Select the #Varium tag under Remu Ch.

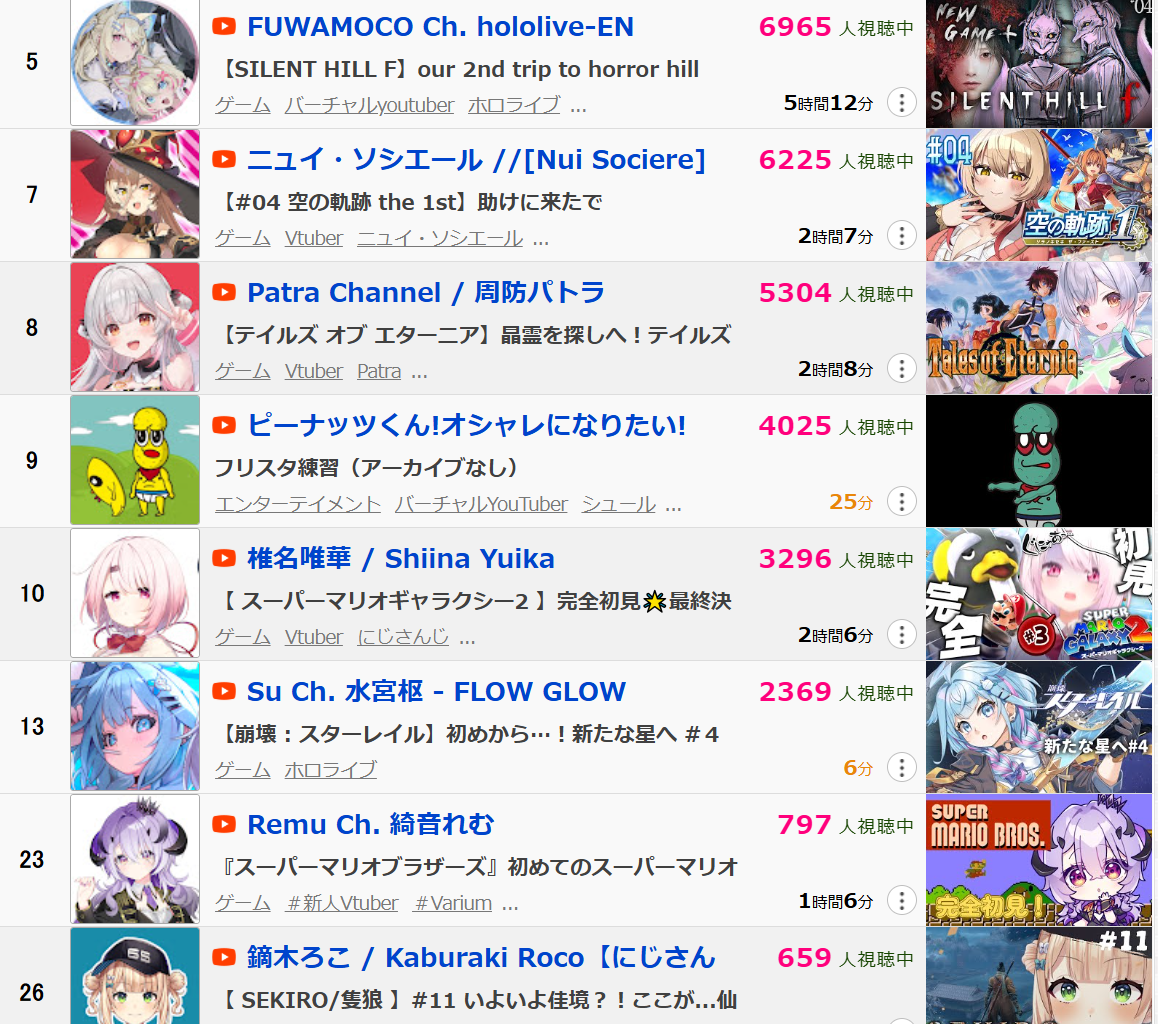click(453, 903)
